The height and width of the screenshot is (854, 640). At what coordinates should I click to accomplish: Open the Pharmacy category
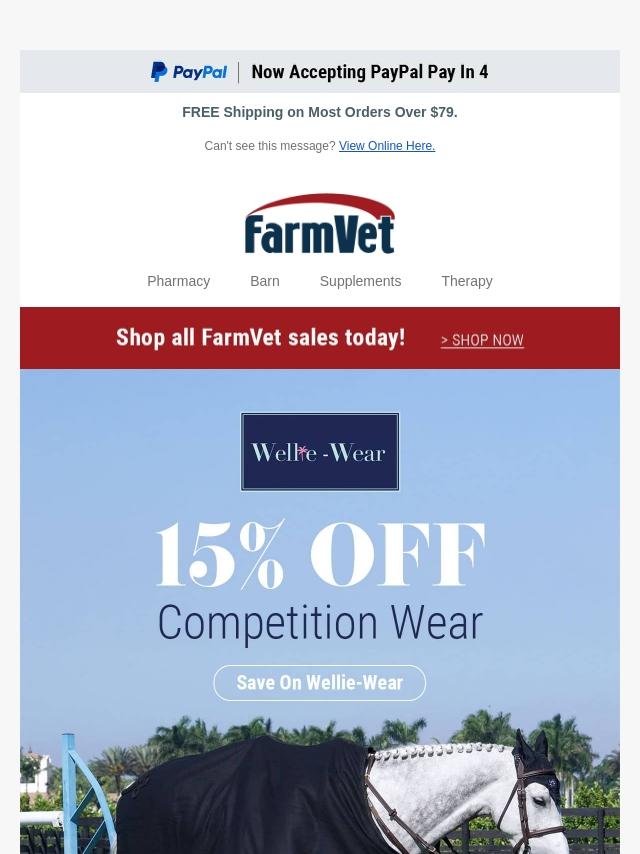178,281
